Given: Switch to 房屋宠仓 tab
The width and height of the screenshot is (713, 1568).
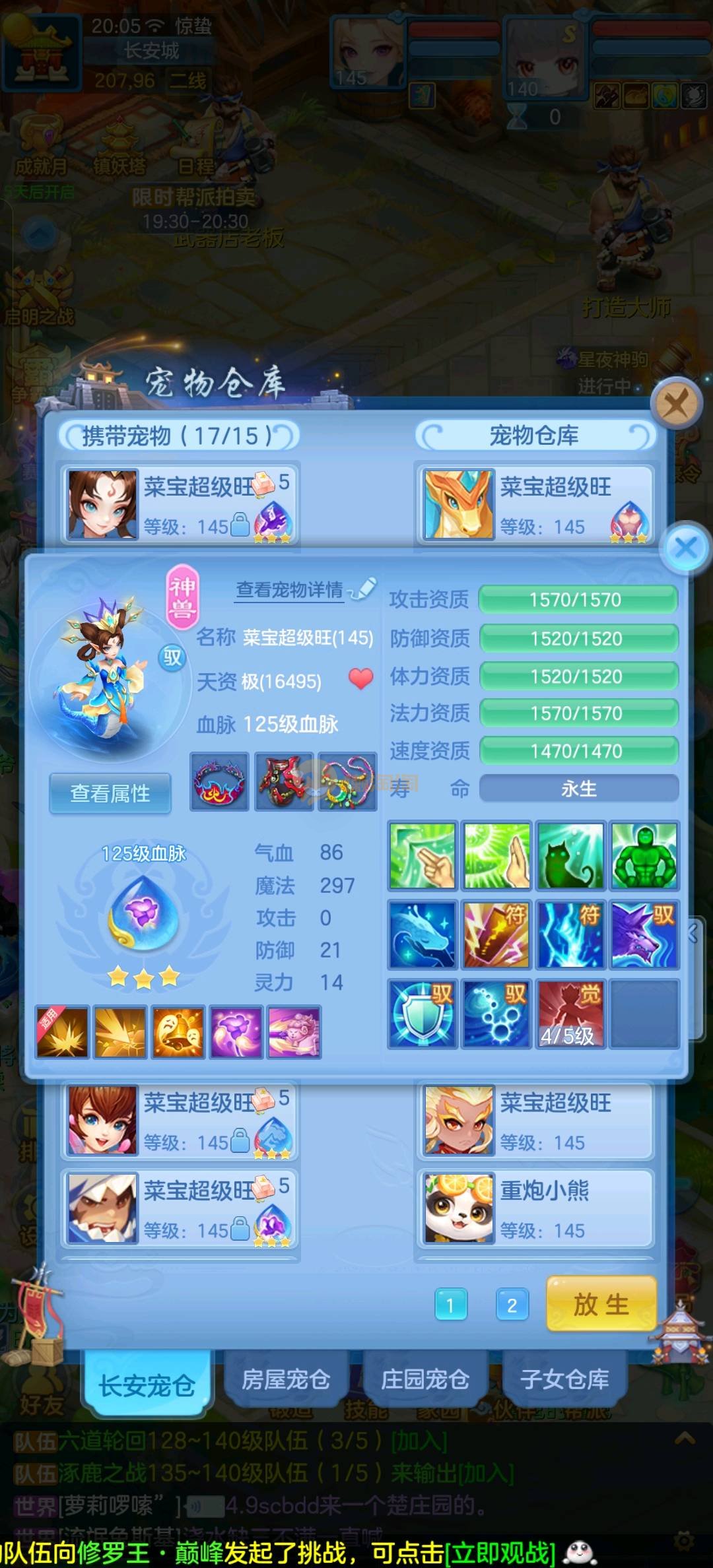Looking at the screenshot, I should coord(285,1379).
